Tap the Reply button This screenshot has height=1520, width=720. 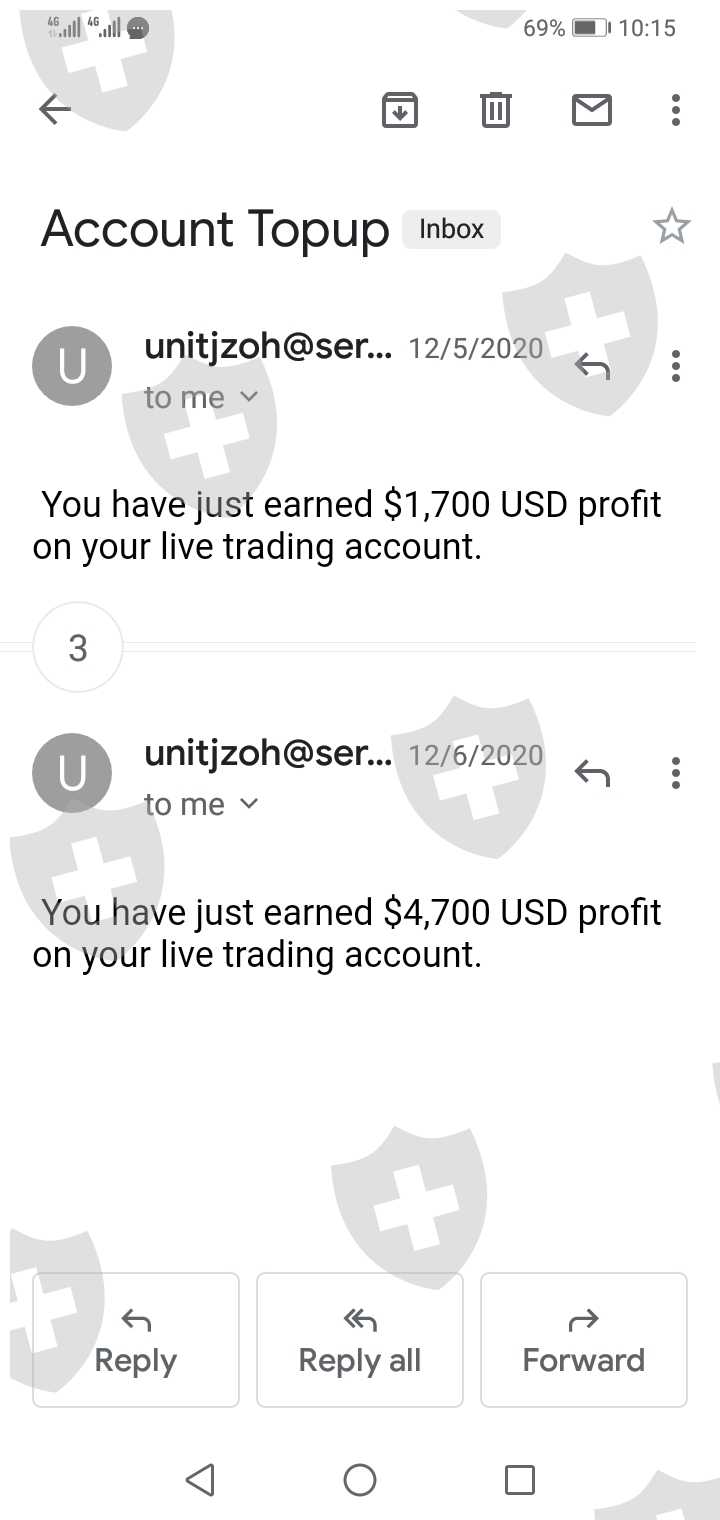[x=136, y=1340]
